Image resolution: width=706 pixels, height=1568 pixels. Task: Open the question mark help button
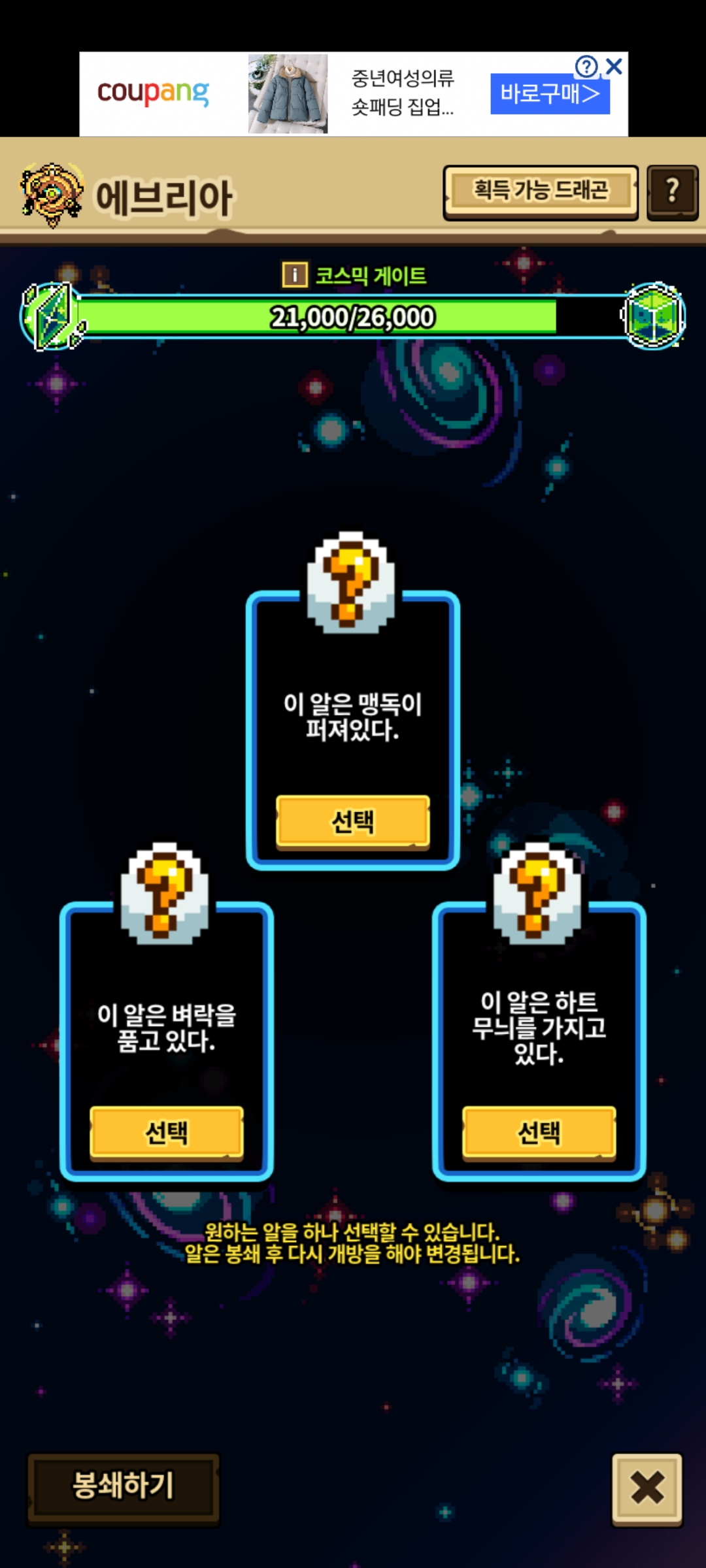673,192
